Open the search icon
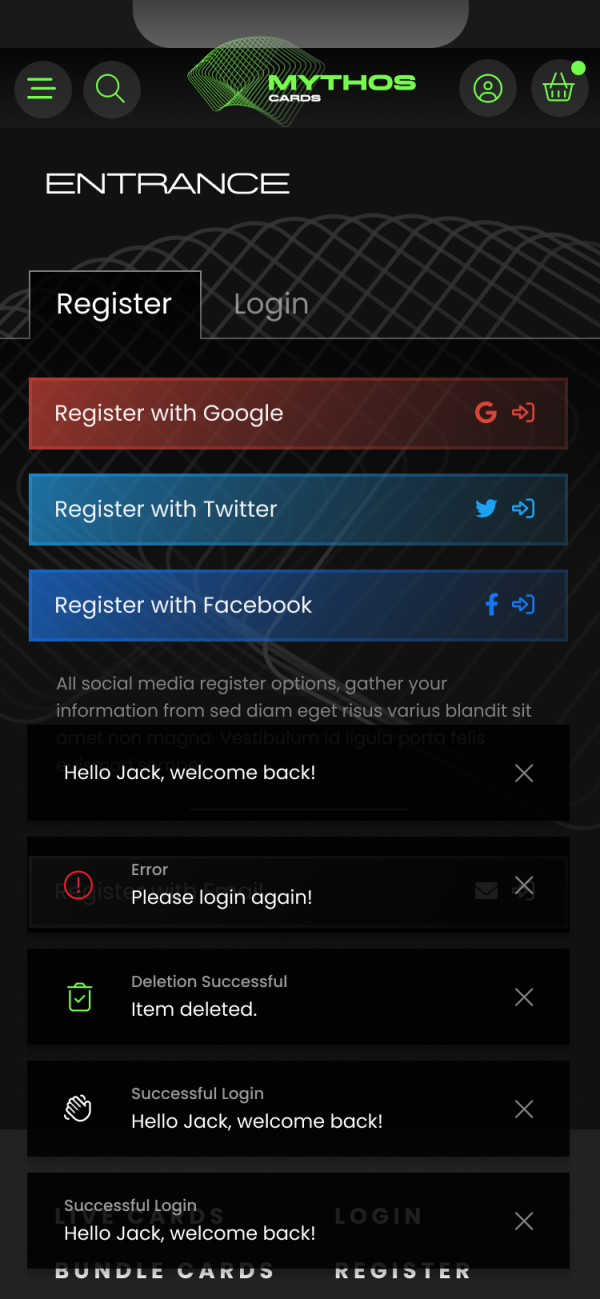 [111, 89]
